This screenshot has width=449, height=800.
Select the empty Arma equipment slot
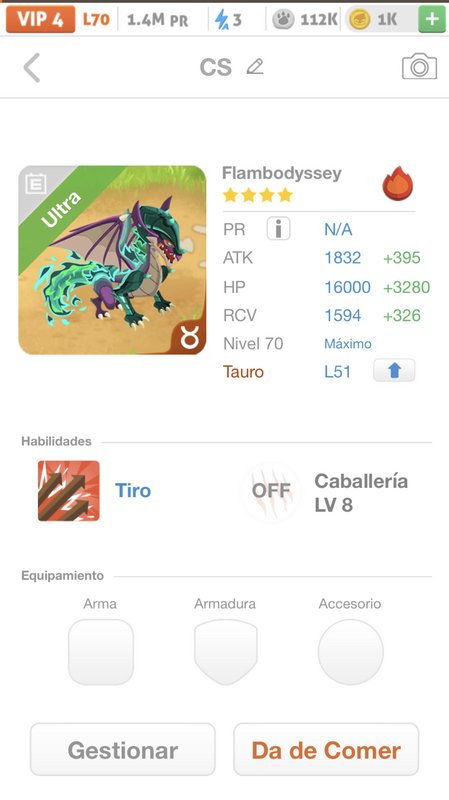tap(101, 652)
